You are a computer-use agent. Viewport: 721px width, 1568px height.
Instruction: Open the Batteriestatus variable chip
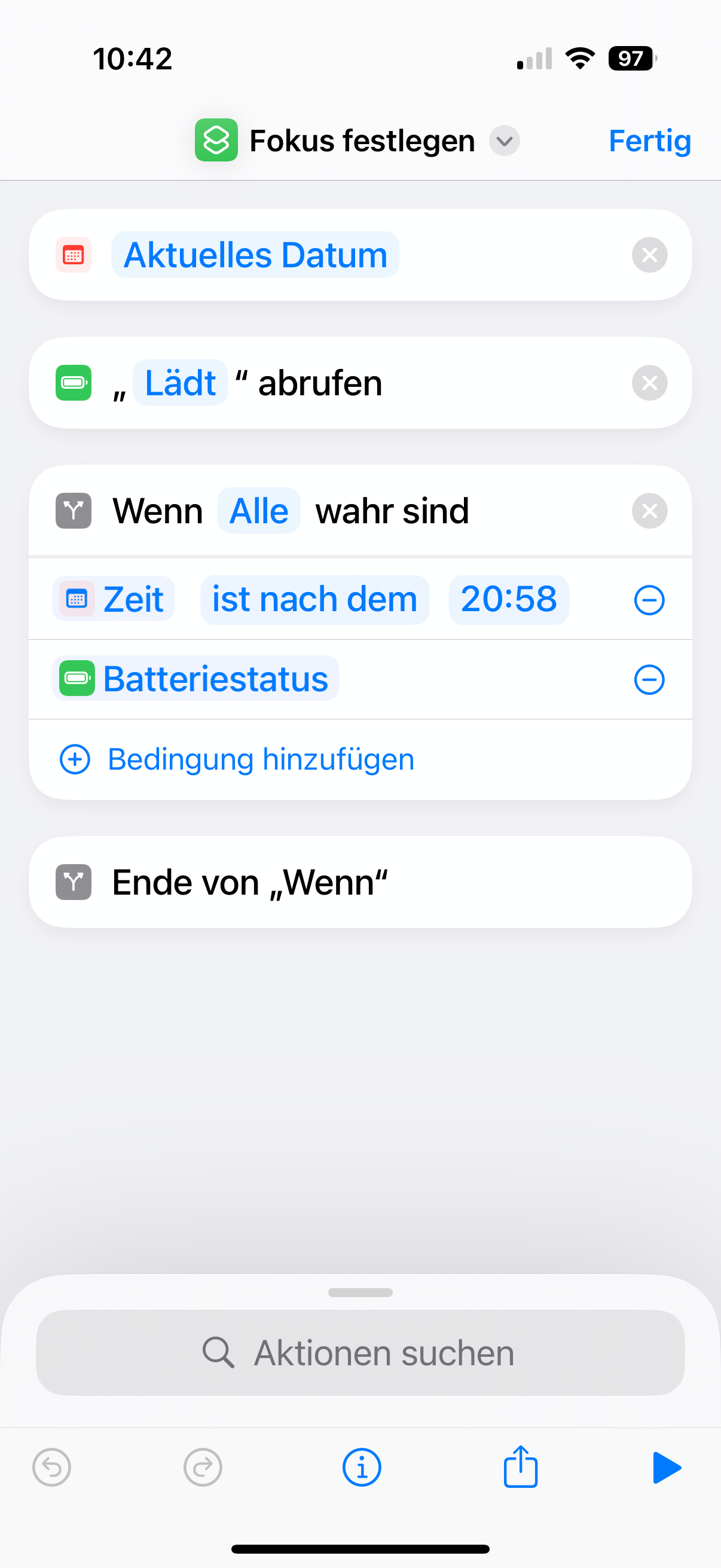(195, 679)
